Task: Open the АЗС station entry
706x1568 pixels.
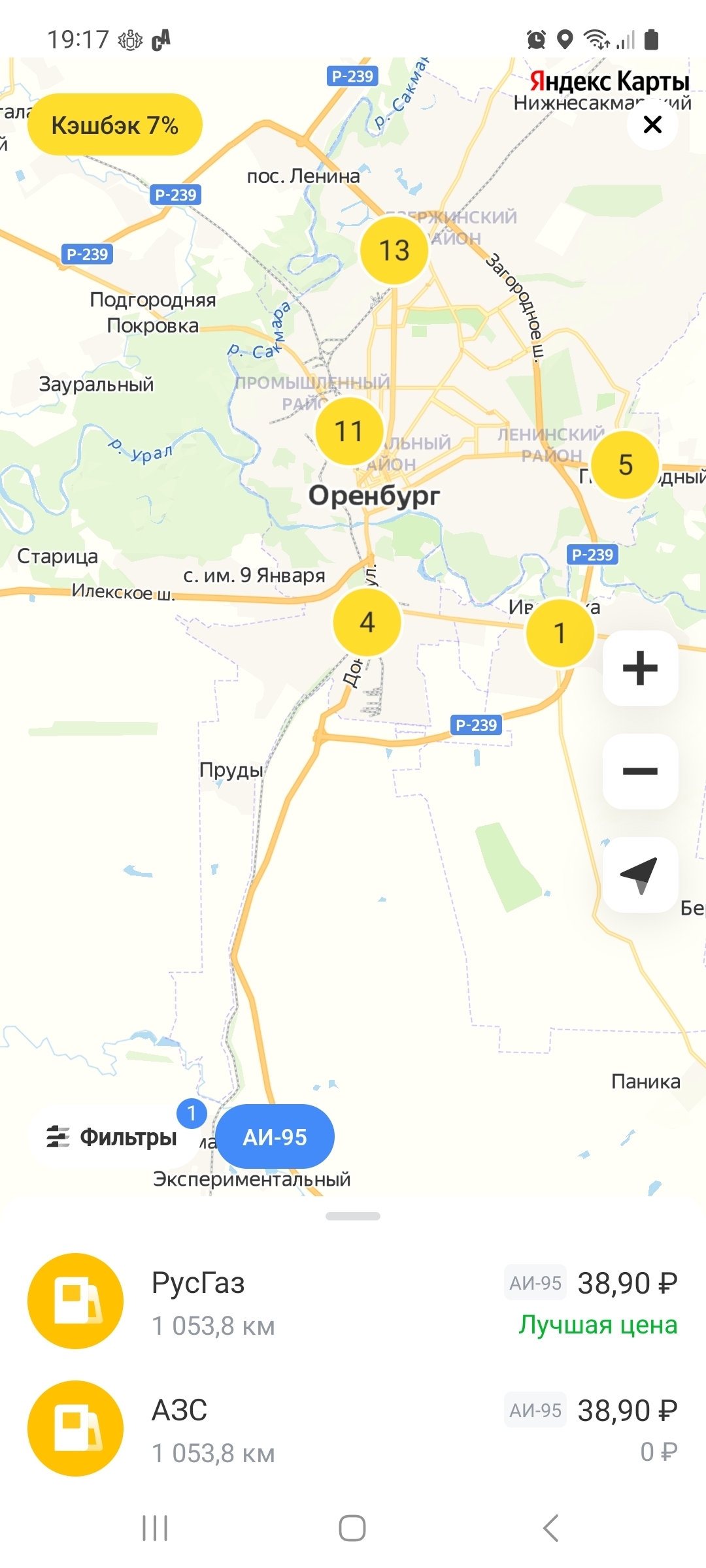Action: 353,1429
